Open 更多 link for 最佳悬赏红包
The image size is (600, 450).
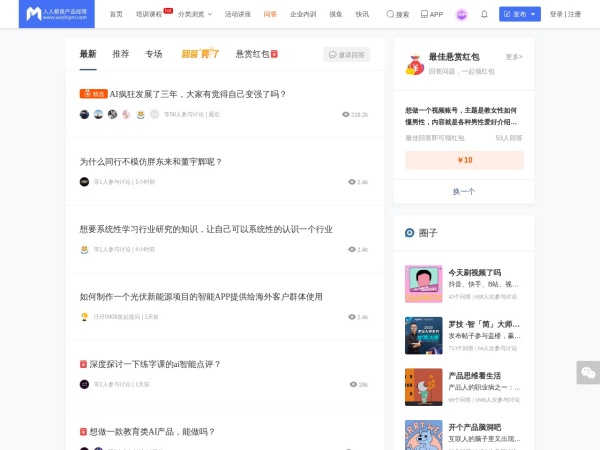click(513, 57)
